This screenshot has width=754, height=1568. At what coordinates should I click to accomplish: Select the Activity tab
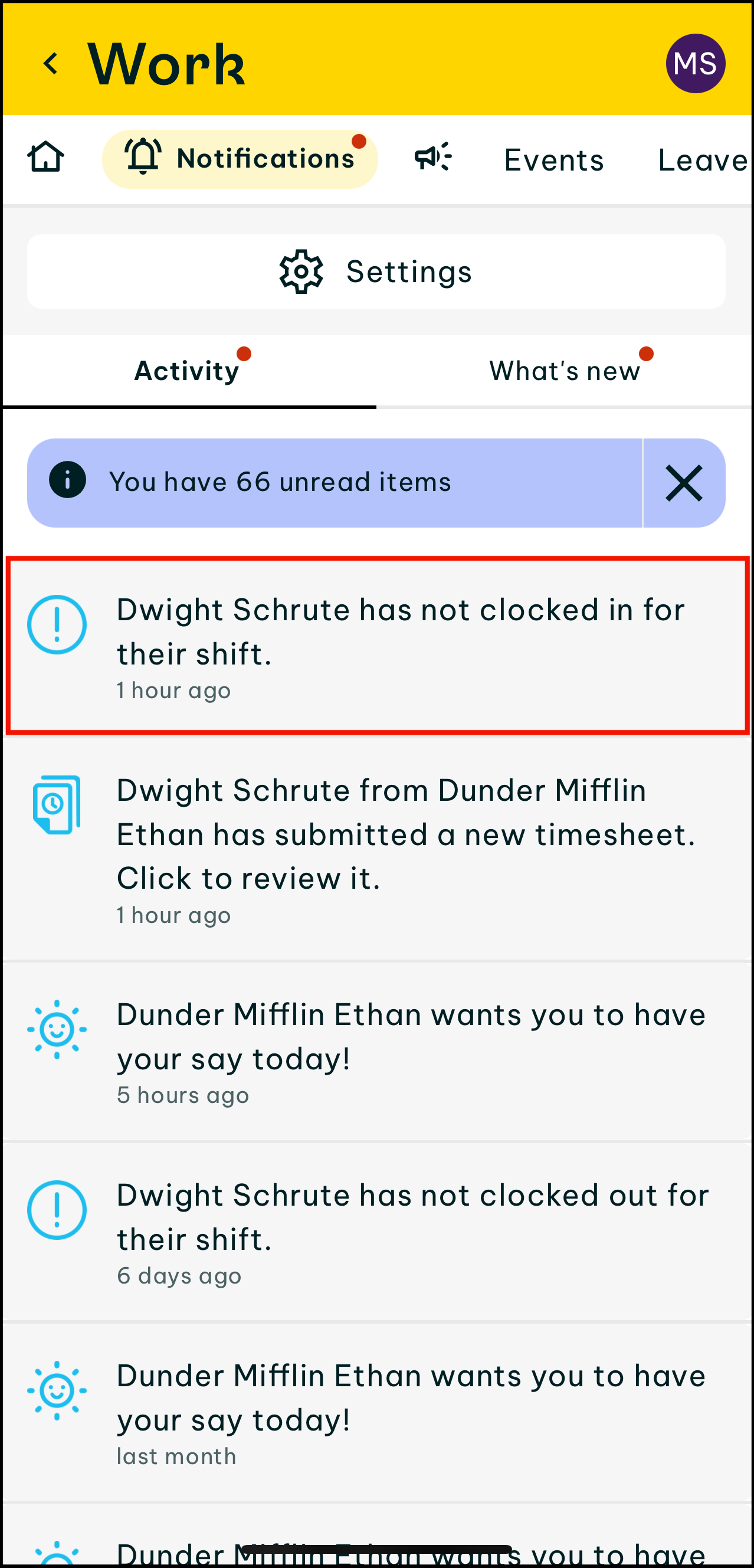(x=188, y=371)
